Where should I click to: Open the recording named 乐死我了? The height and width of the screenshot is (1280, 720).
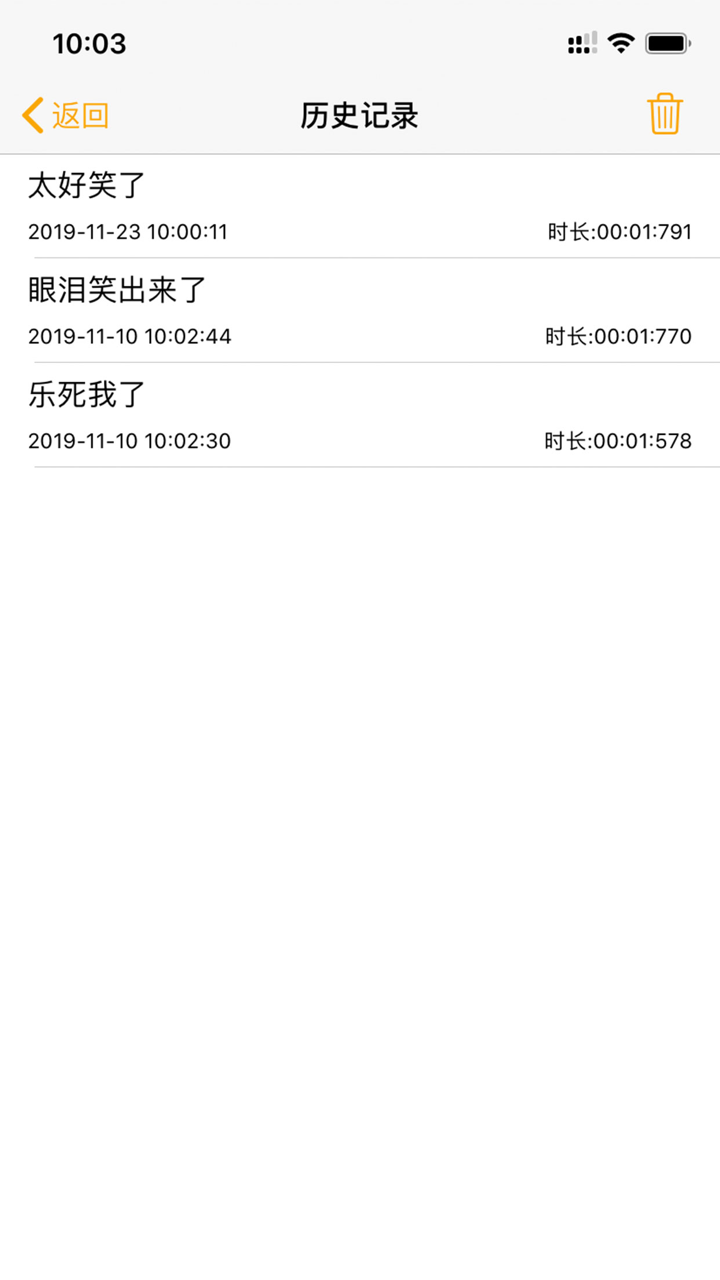tap(85, 395)
